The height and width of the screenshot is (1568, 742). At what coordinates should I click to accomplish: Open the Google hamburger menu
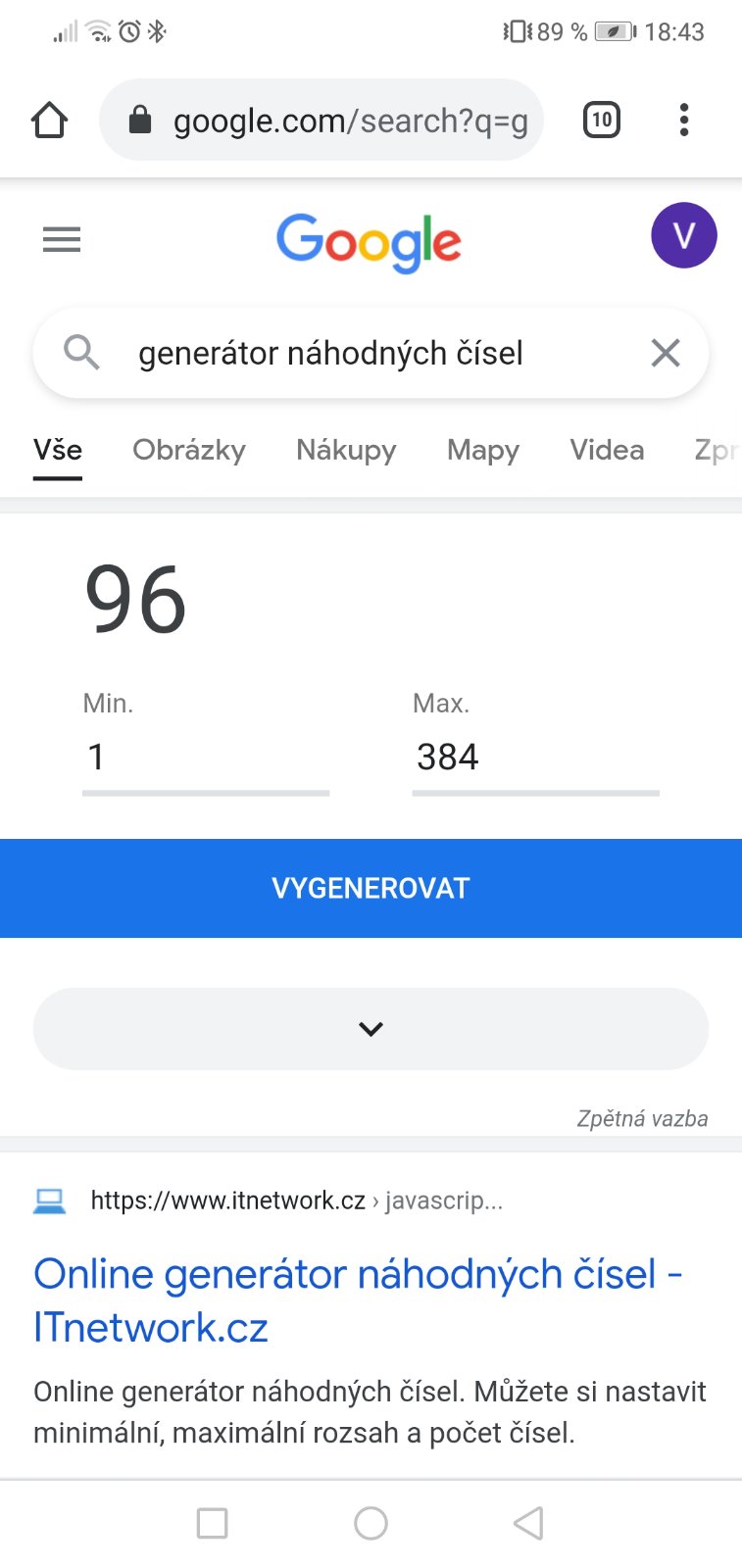click(x=62, y=239)
